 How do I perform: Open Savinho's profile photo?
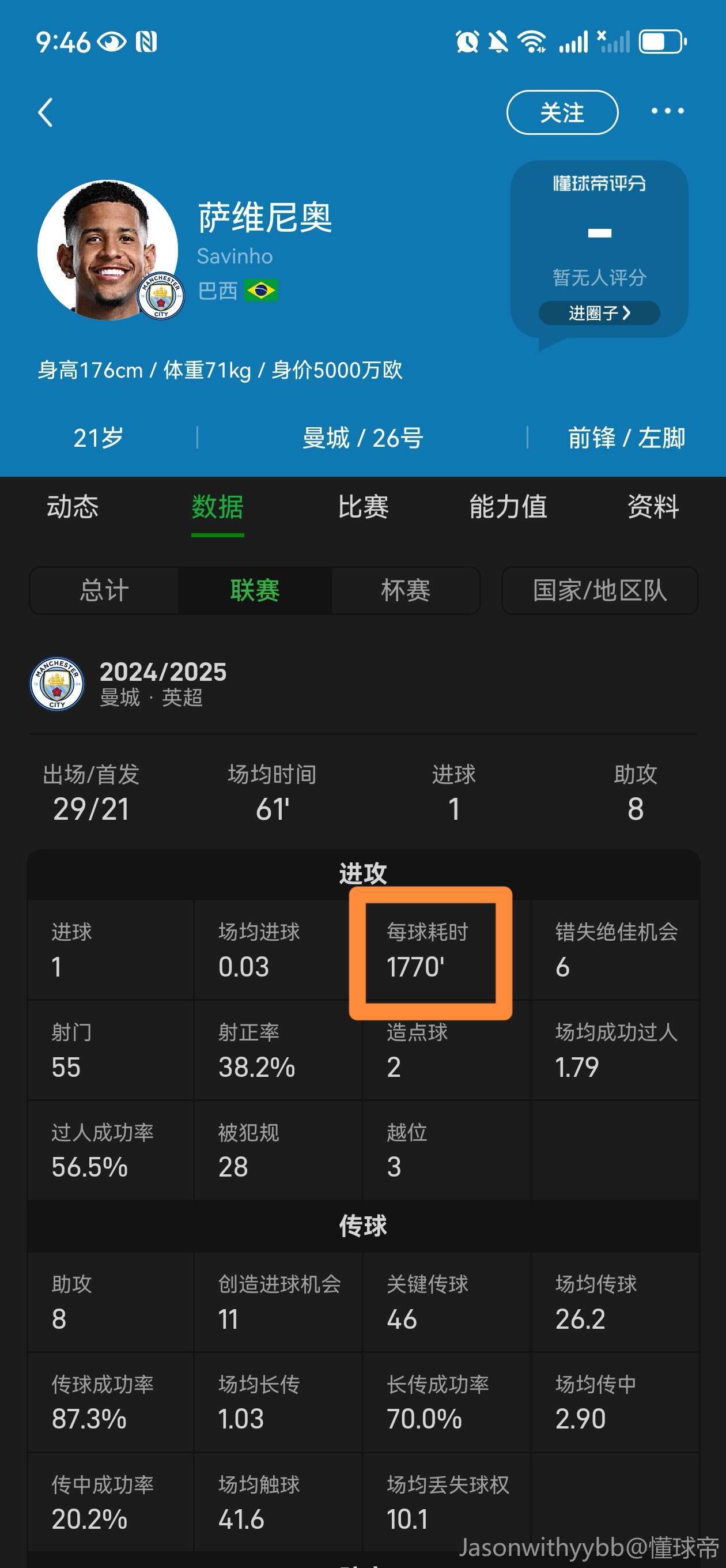click(x=108, y=250)
